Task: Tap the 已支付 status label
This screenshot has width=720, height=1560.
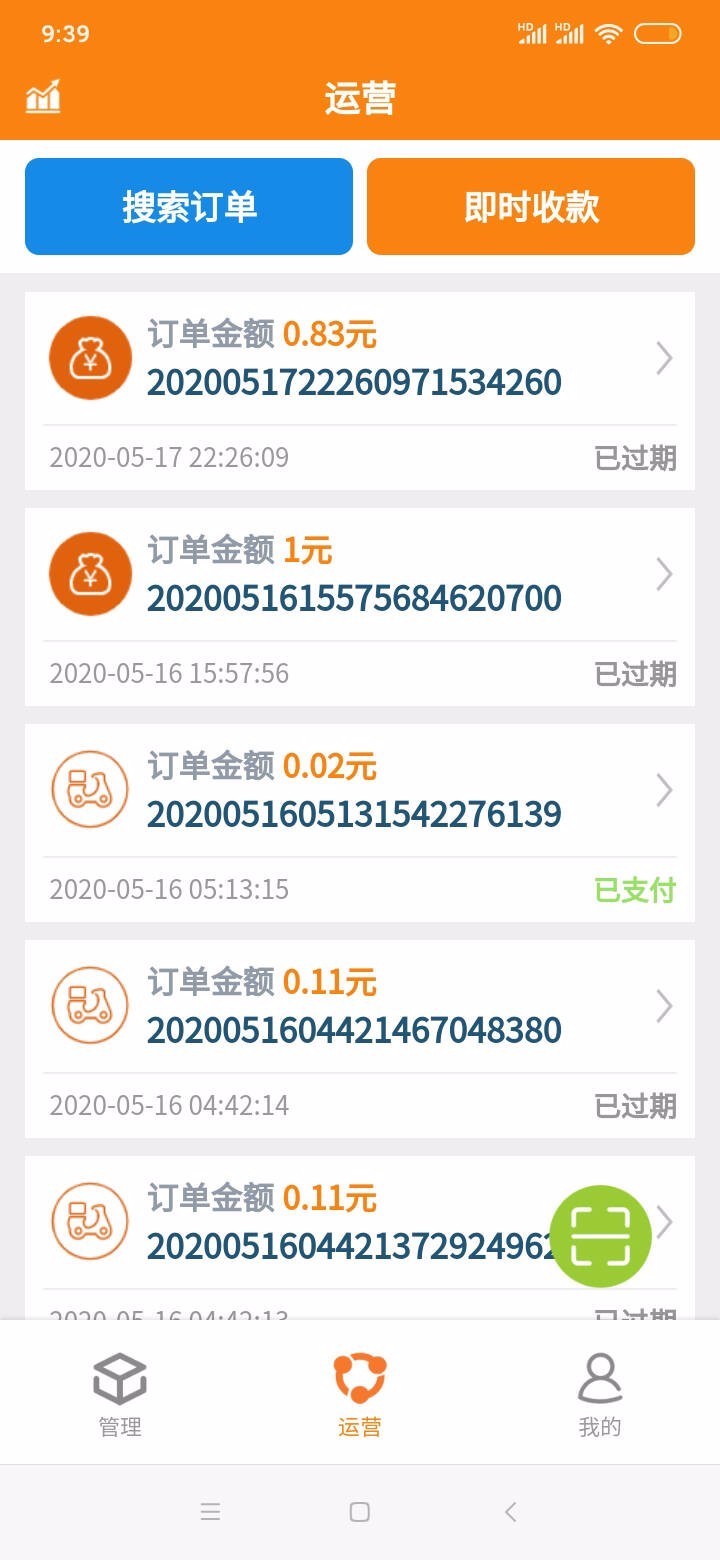Action: tap(634, 889)
